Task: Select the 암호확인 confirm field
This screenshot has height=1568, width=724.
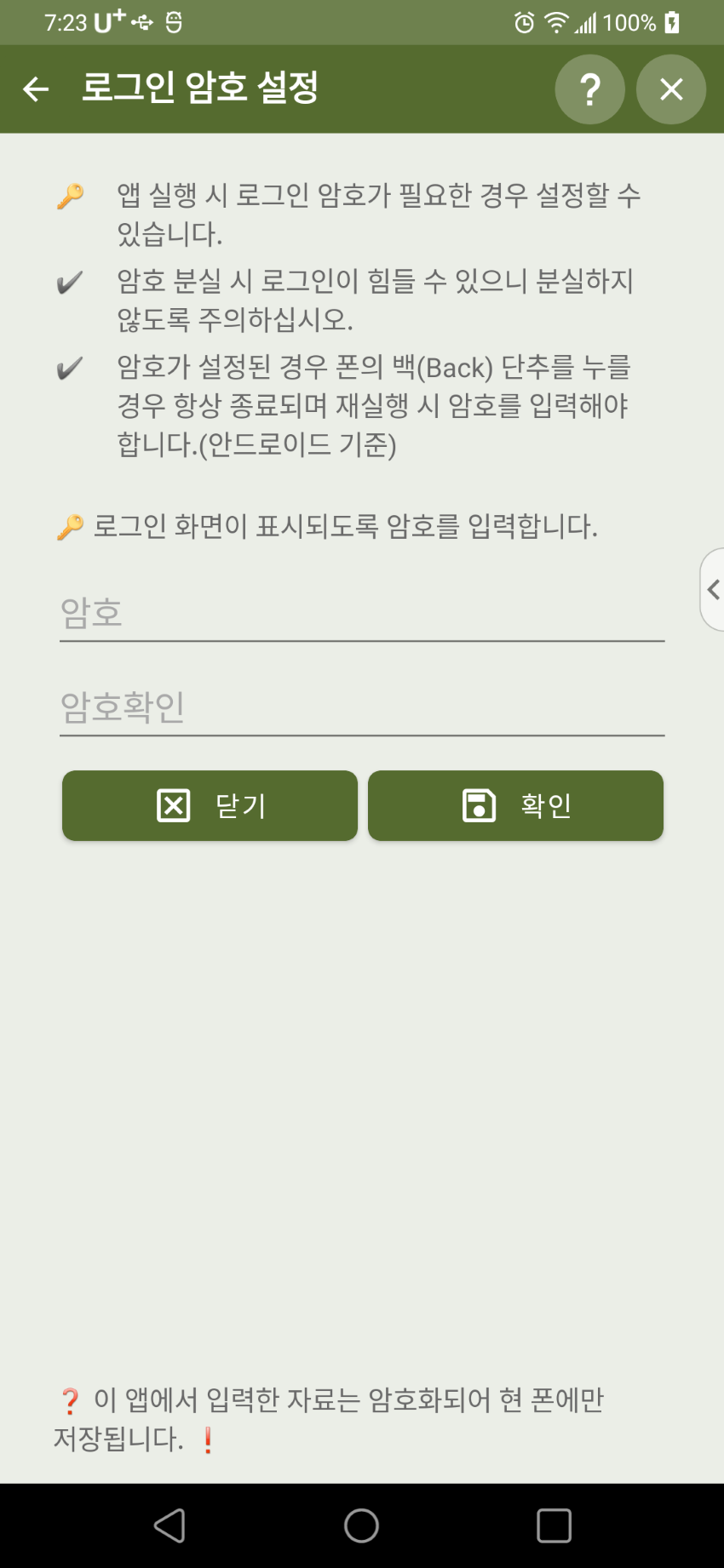Action: pyautogui.click(x=362, y=707)
